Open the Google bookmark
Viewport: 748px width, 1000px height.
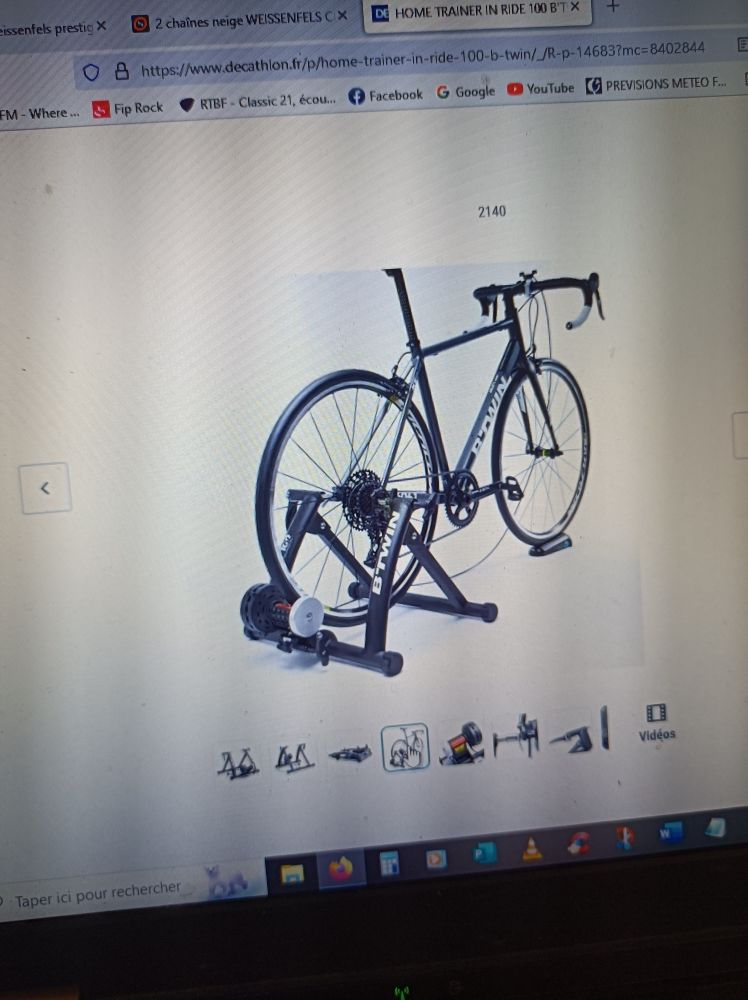click(466, 92)
